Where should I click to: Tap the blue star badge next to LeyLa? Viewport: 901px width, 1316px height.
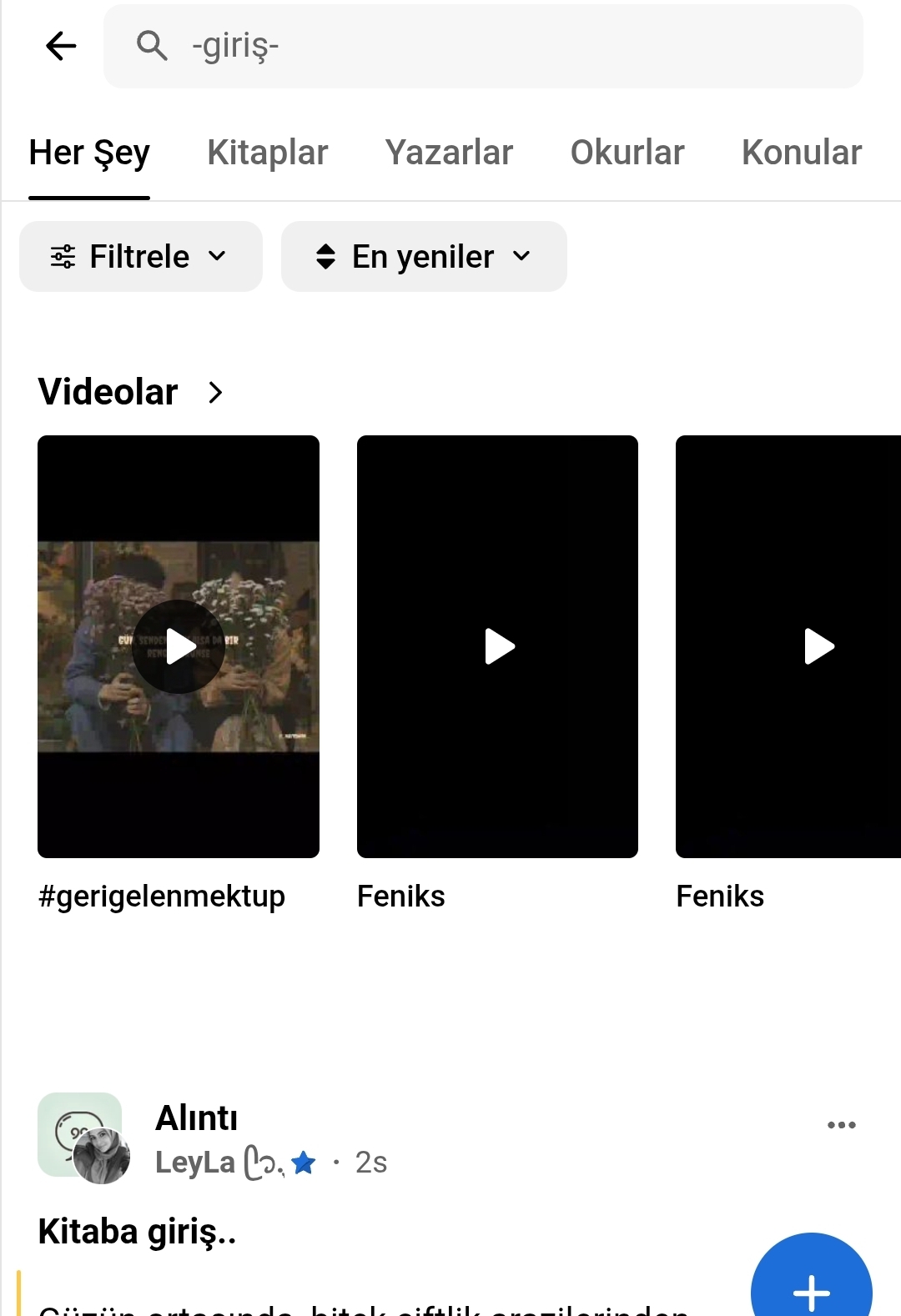pyautogui.click(x=304, y=1163)
